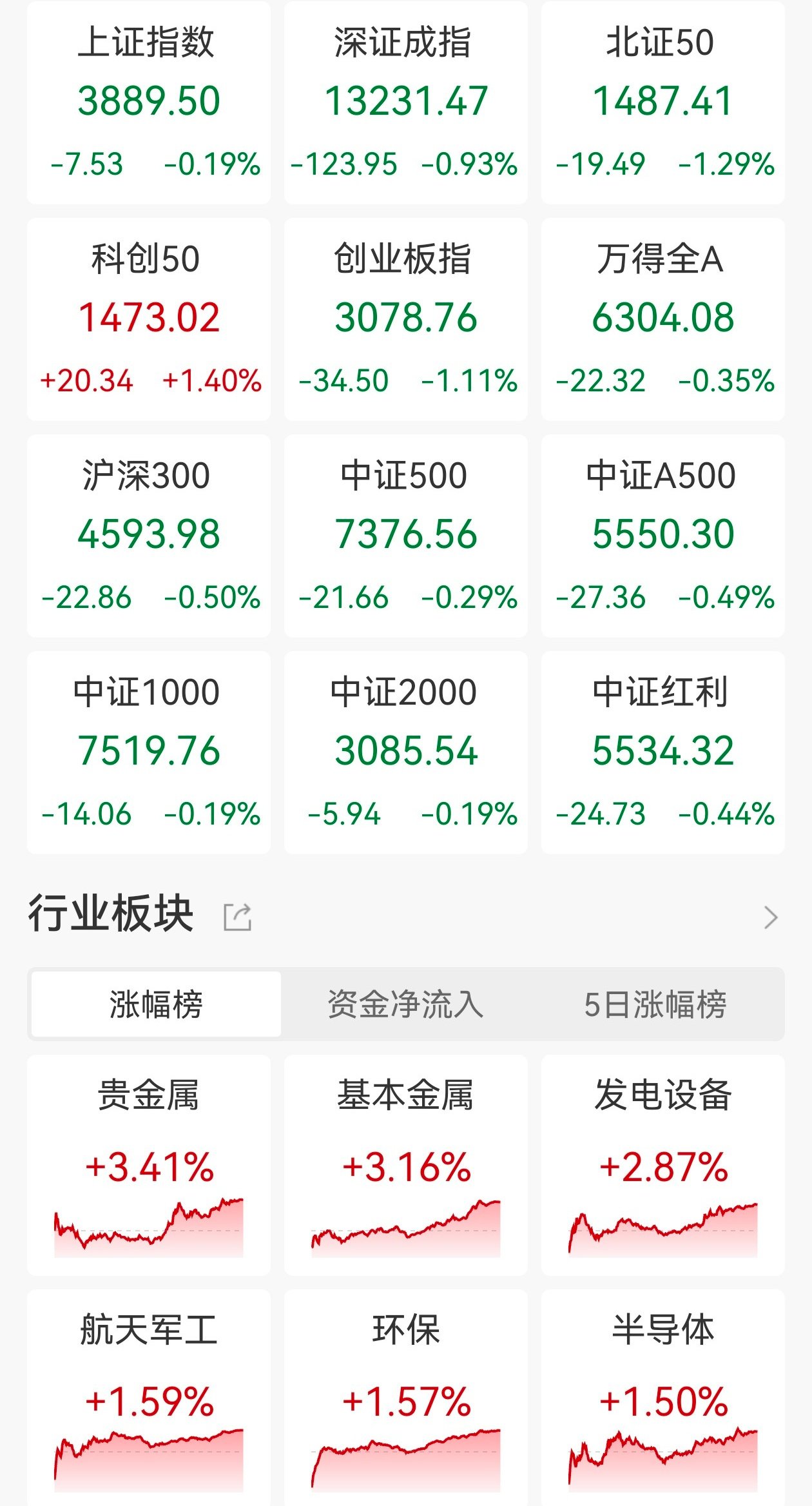This screenshot has height=1506, width=812.
Task: Show the 涨幅榜 tab
Action: 156,1004
